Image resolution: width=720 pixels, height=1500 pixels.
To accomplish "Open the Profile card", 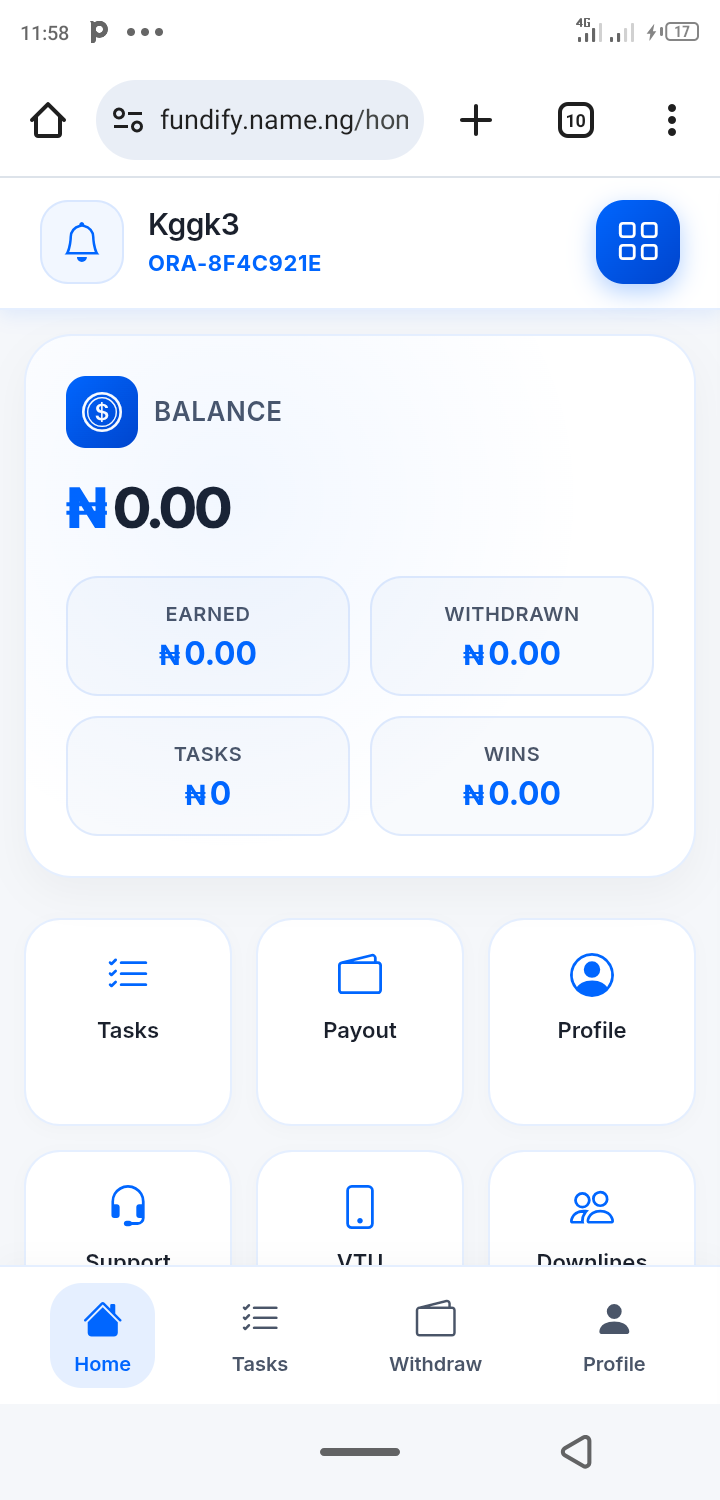I will coord(592,1021).
